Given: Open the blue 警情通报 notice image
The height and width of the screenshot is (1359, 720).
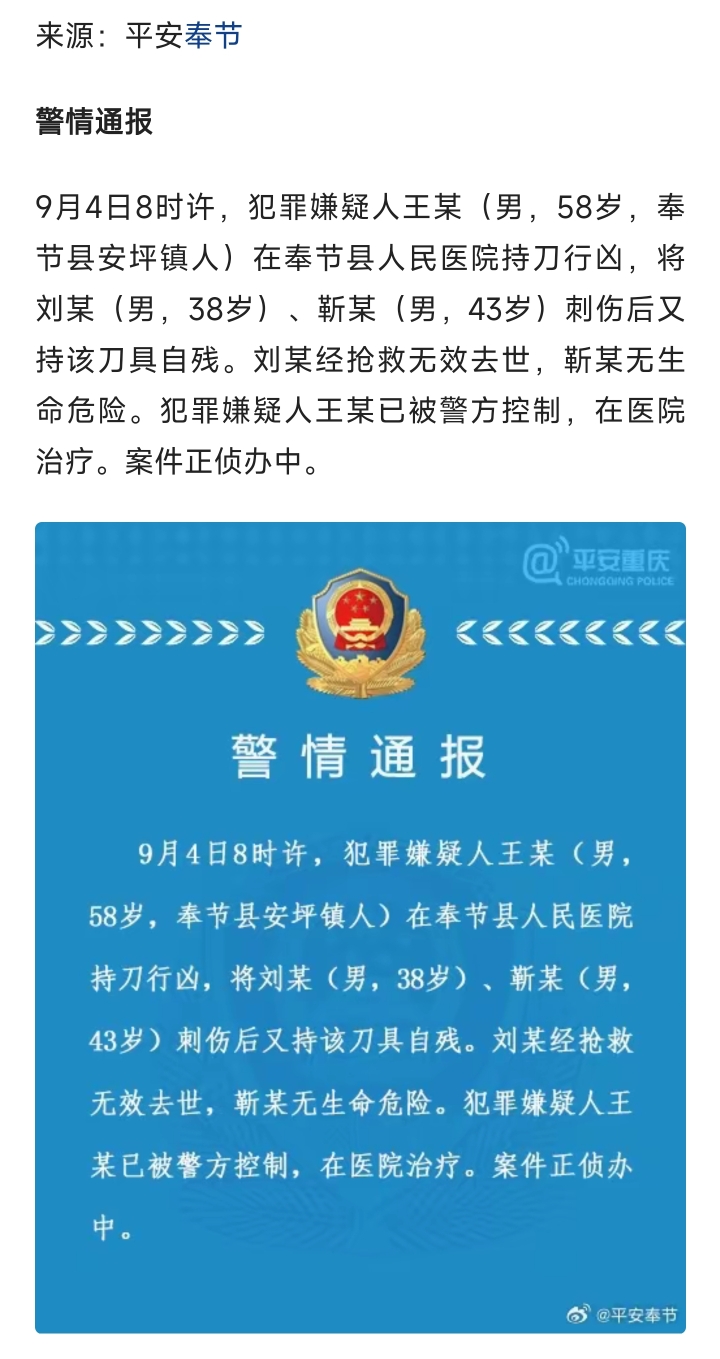Looking at the screenshot, I should click(360, 927).
